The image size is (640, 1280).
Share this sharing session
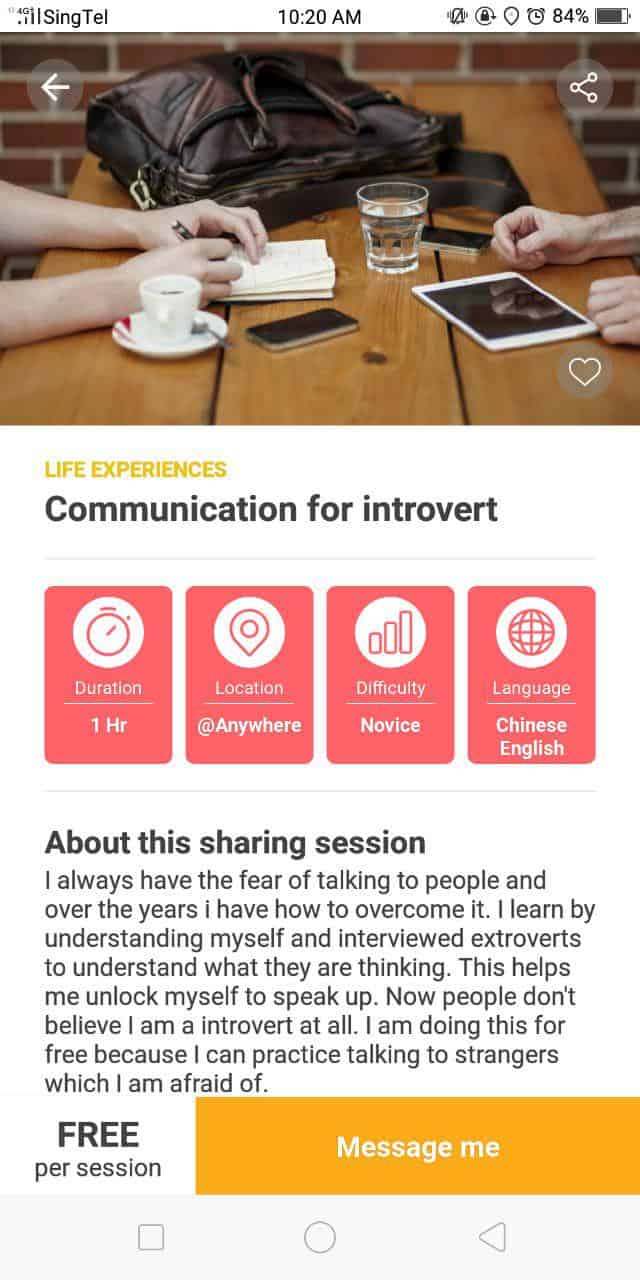[583, 88]
